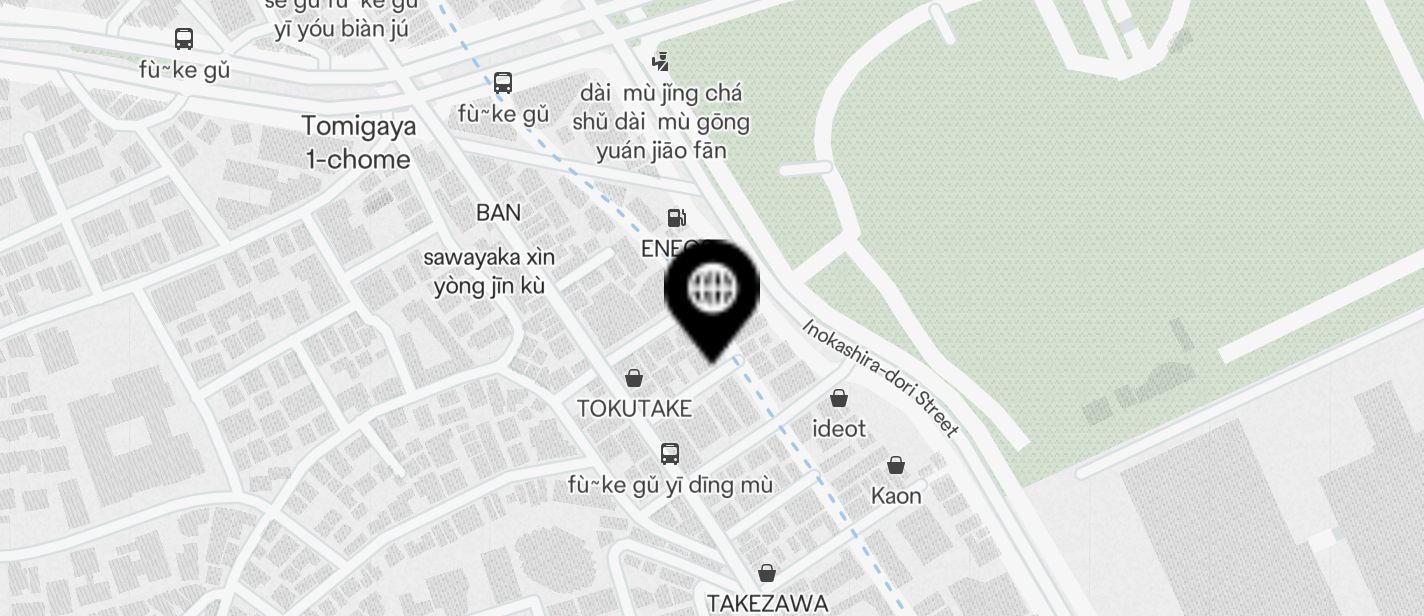The height and width of the screenshot is (616, 1424).
Task: Open the ENEOS gas station marker
Action: coord(677,217)
